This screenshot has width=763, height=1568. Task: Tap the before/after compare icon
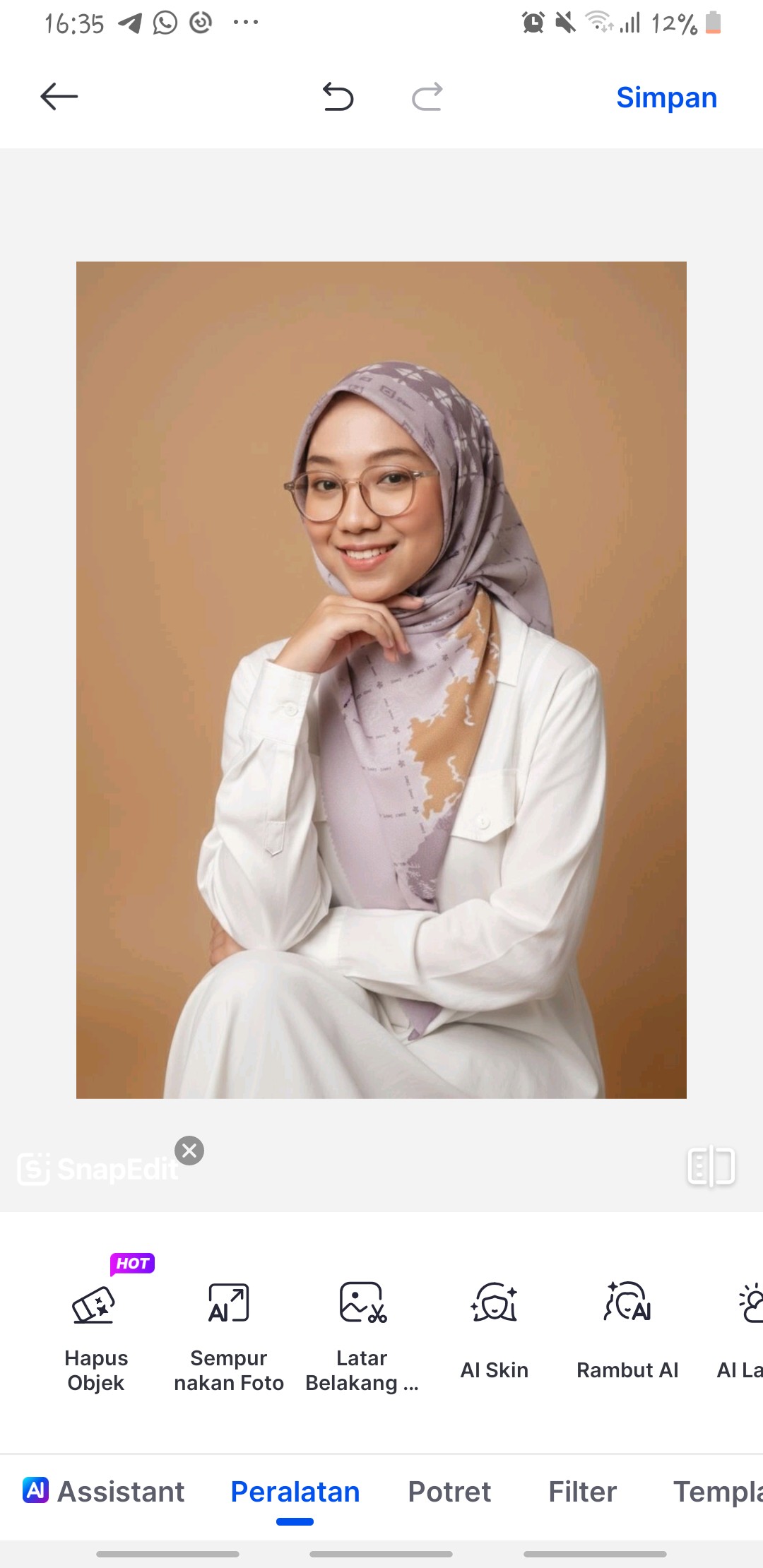[711, 1166]
